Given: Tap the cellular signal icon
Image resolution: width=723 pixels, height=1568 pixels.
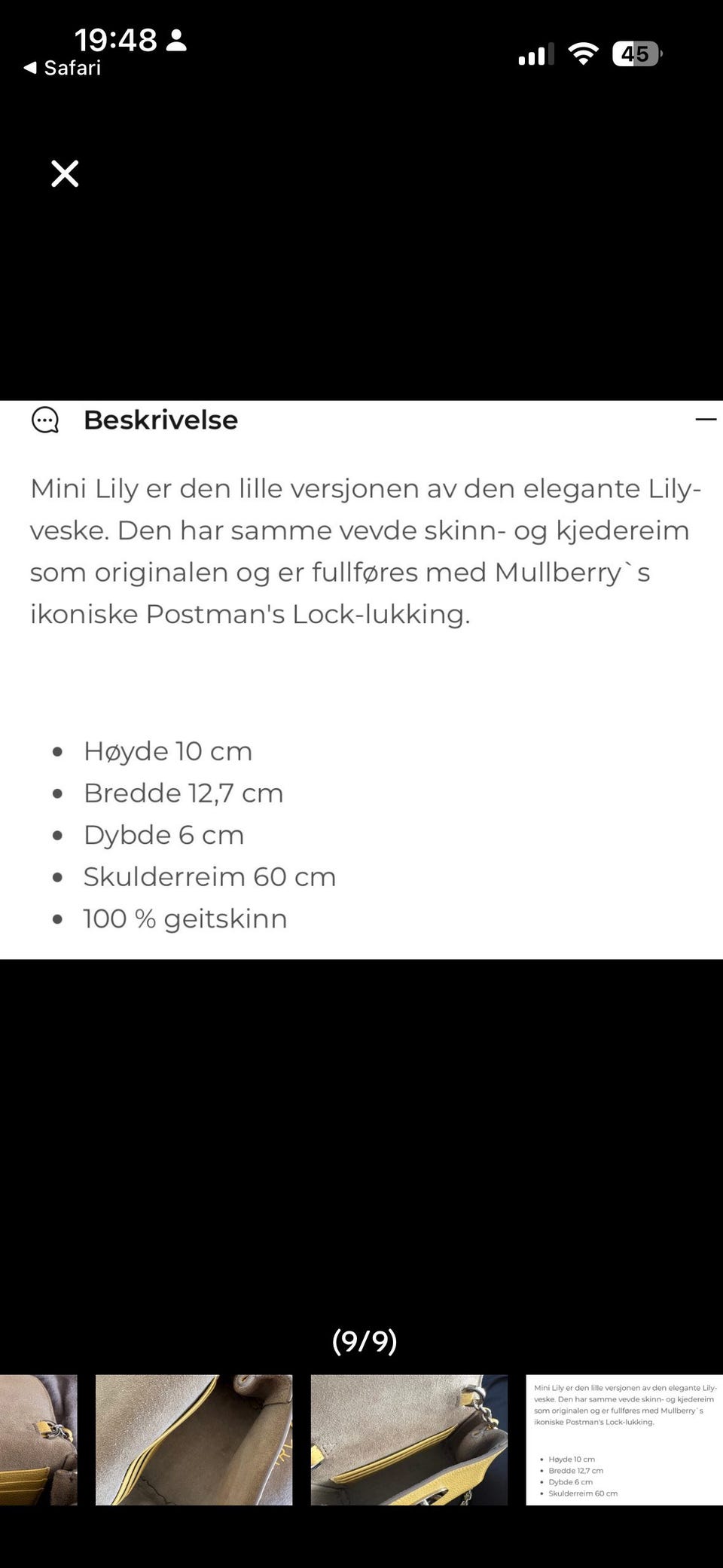Looking at the screenshot, I should (x=535, y=53).
